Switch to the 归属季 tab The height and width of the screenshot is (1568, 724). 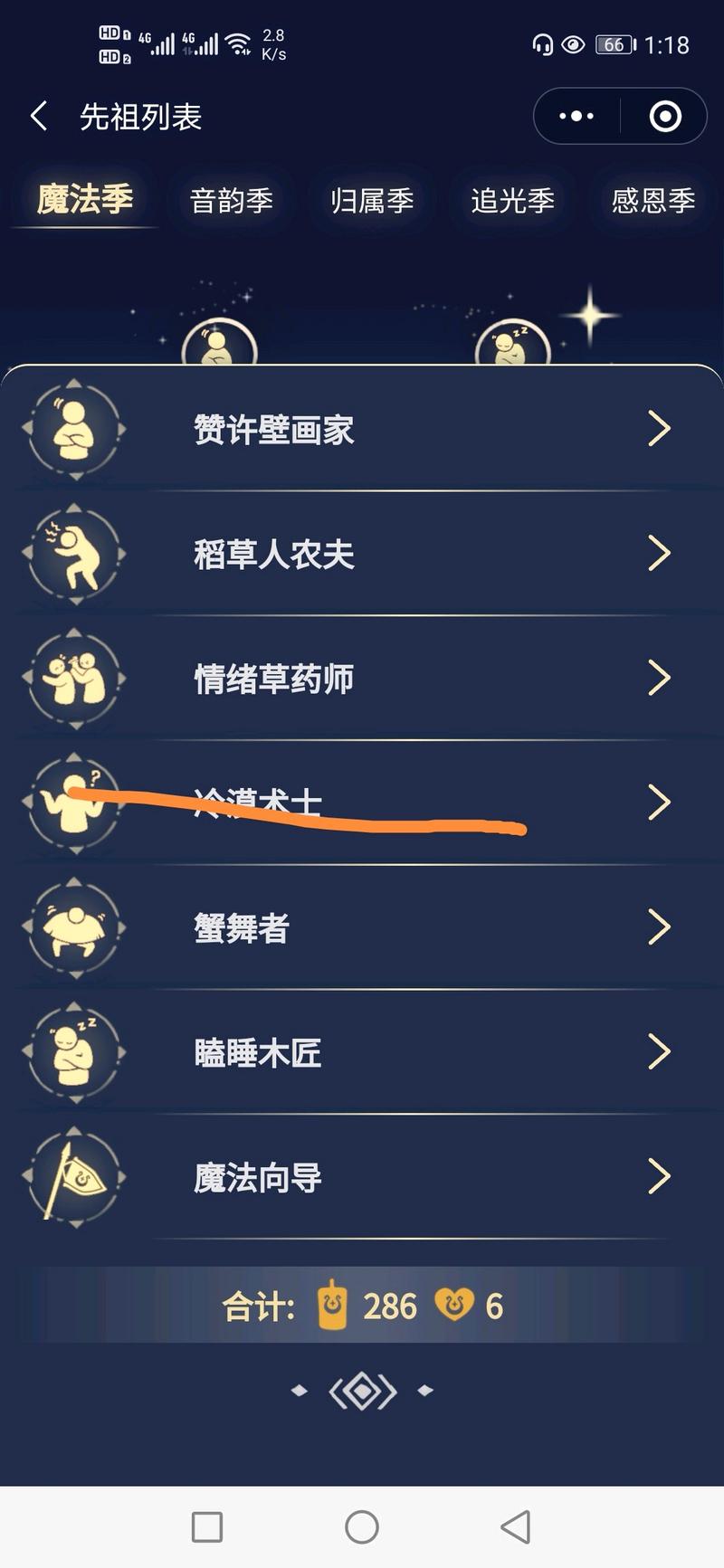click(372, 200)
